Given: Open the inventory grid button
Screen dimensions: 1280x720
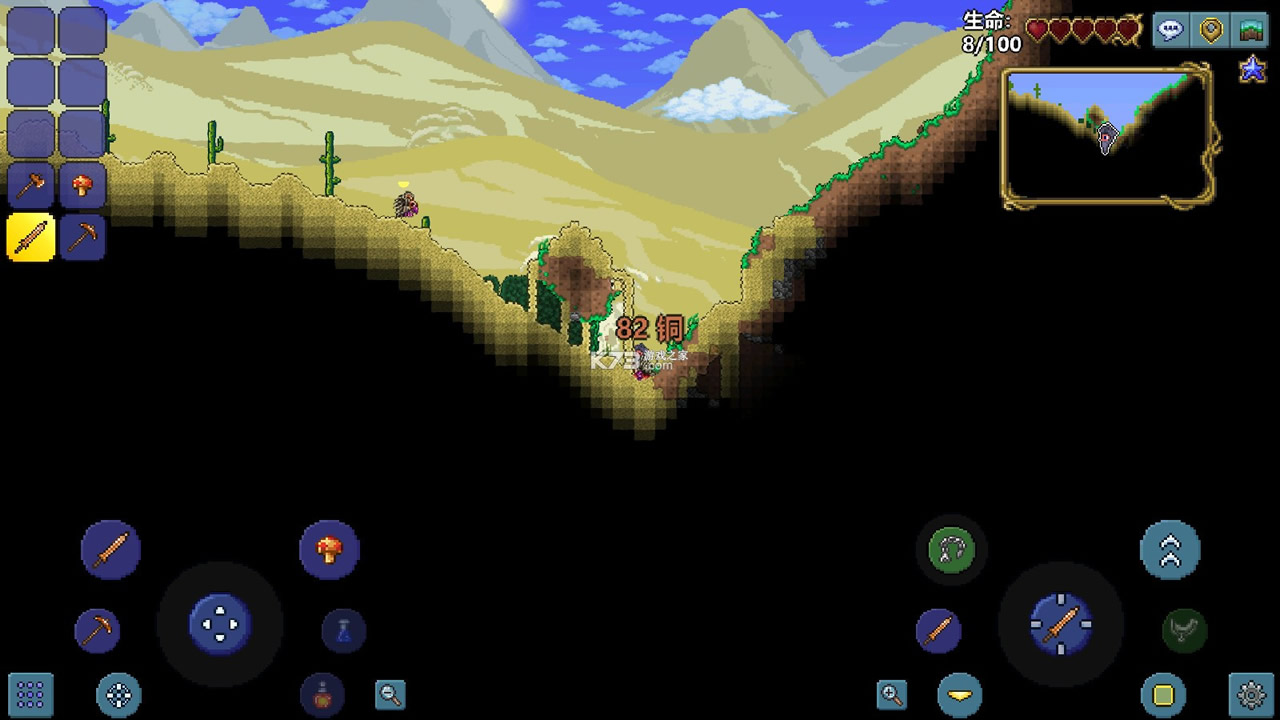Looking at the screenshot, I should coord(30,694).
